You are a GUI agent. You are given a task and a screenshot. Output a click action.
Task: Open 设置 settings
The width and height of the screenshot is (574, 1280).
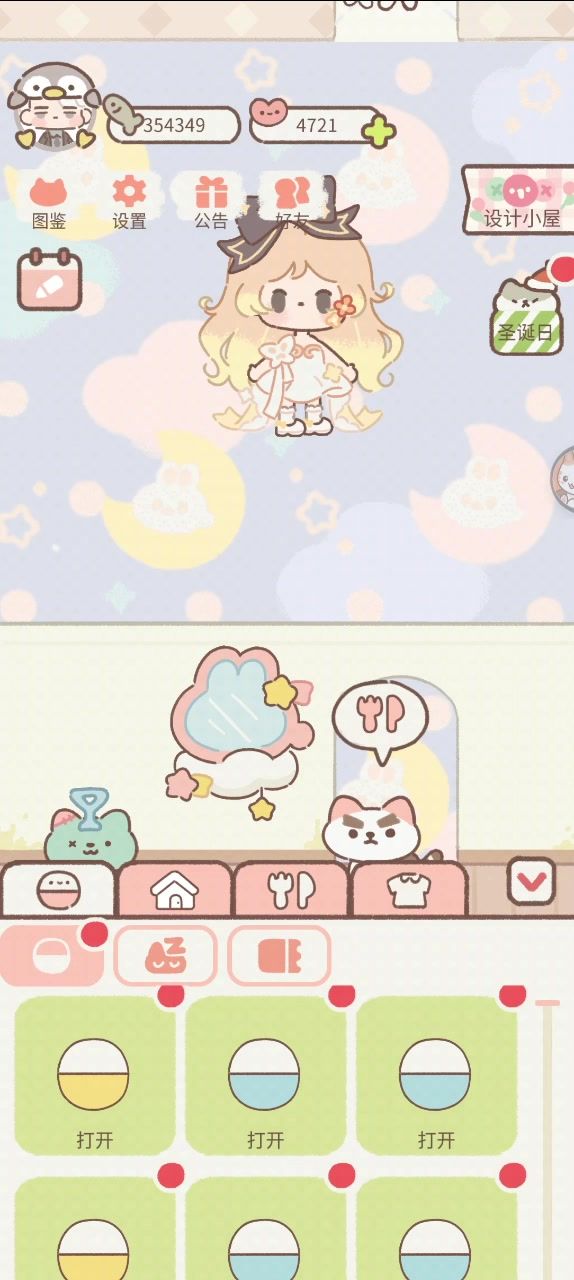(x=129, y=203)
